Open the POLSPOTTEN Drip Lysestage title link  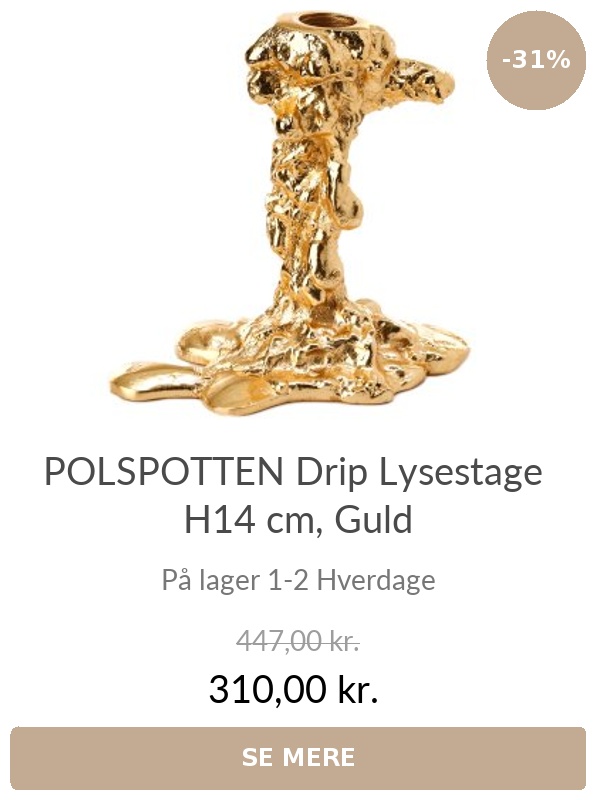pos(296,496)
